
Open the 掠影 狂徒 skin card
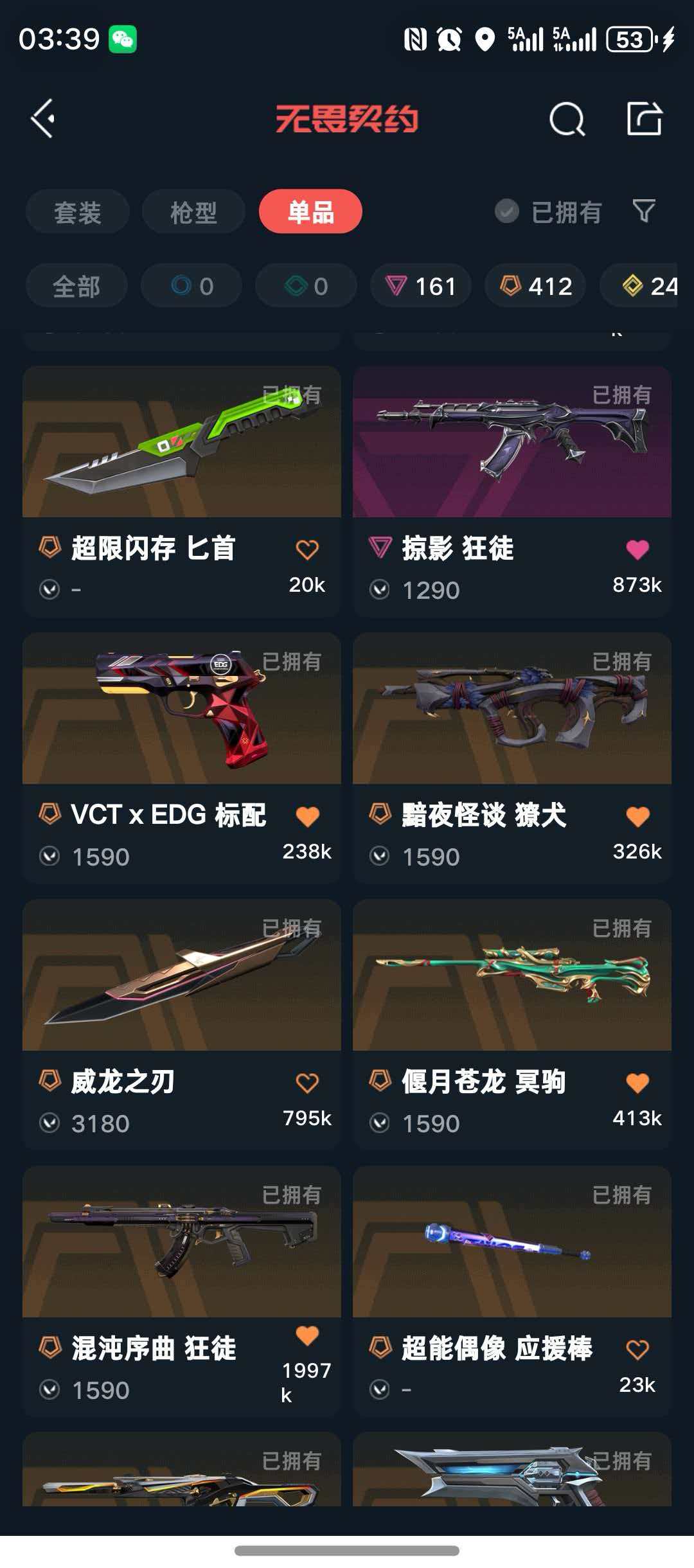pyautogui.click(x=512, y=492)
